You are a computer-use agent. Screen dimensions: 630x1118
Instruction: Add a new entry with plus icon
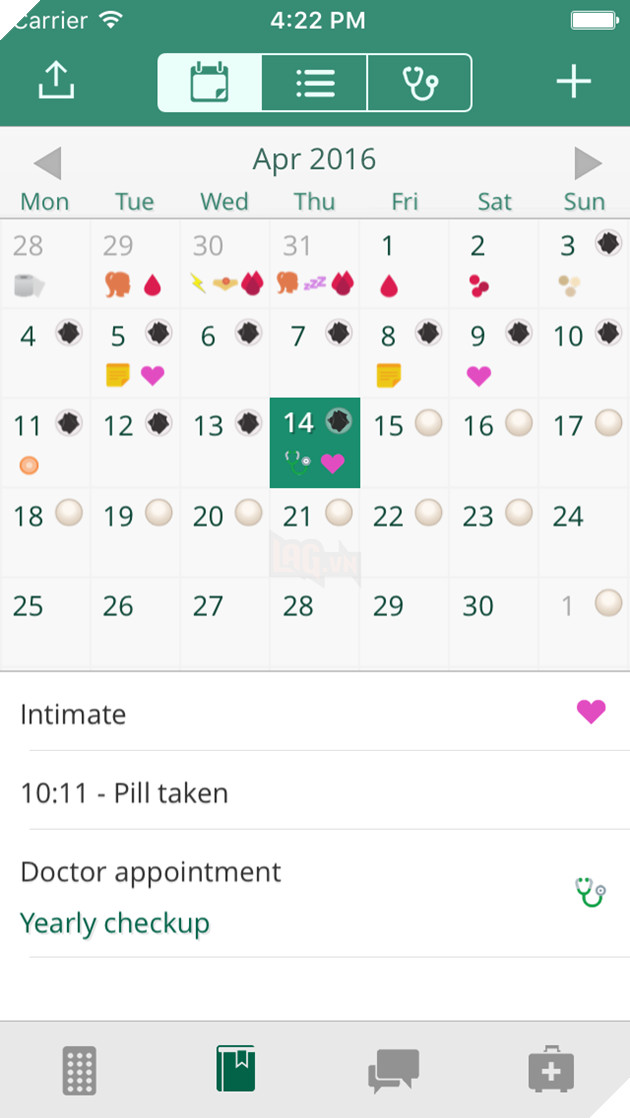point(574,81)
